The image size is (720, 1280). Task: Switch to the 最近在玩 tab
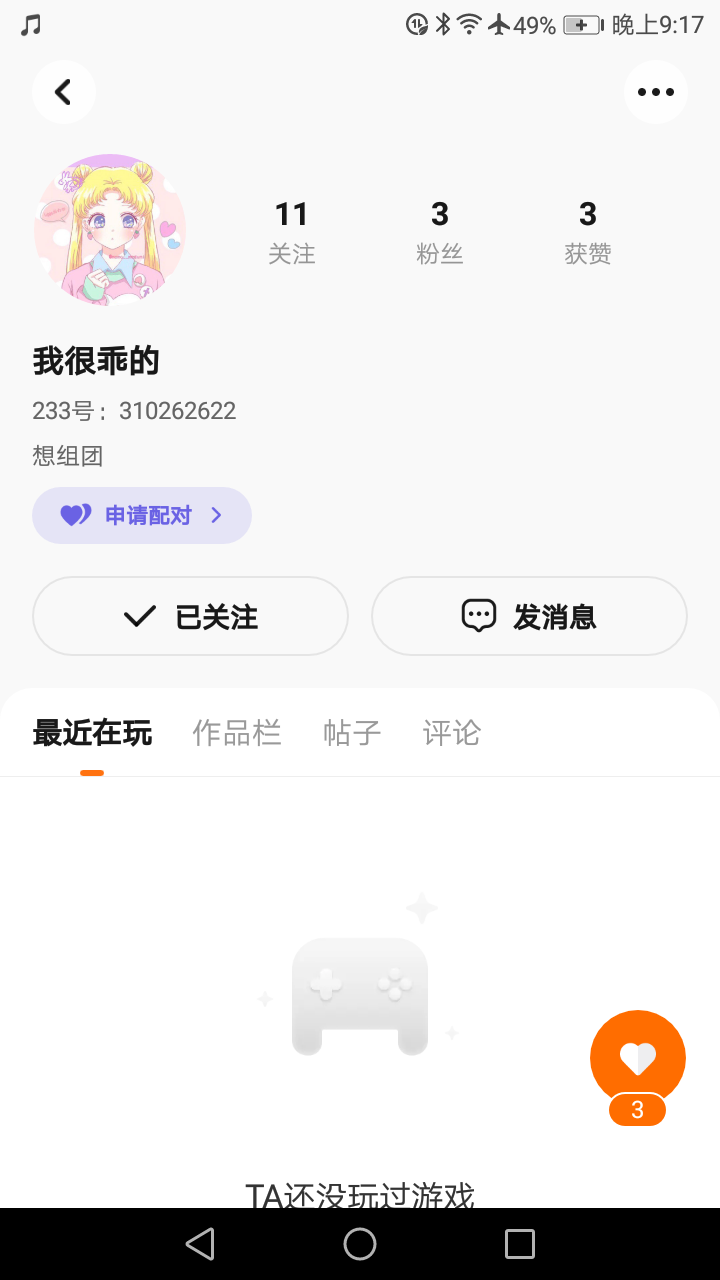coord(92,733)
